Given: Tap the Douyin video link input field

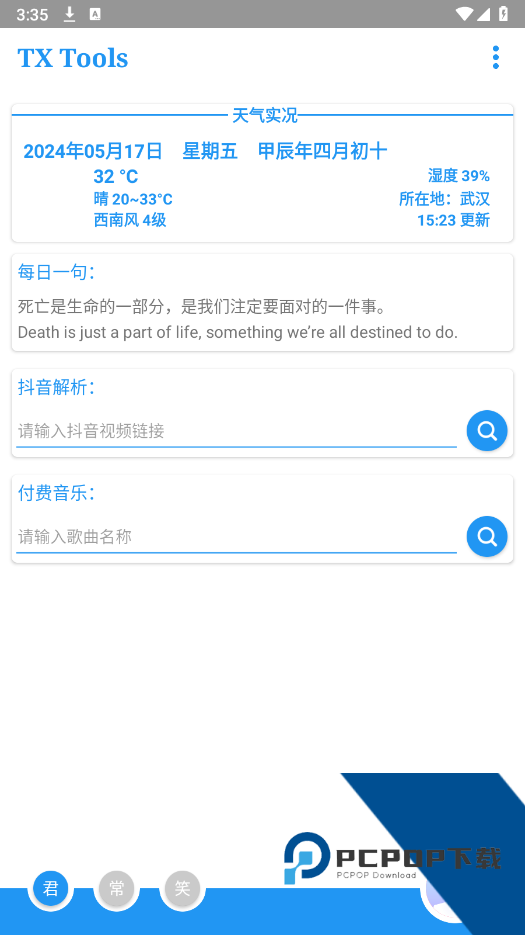Looking at the screenshot, I should (x=236, y=431).
